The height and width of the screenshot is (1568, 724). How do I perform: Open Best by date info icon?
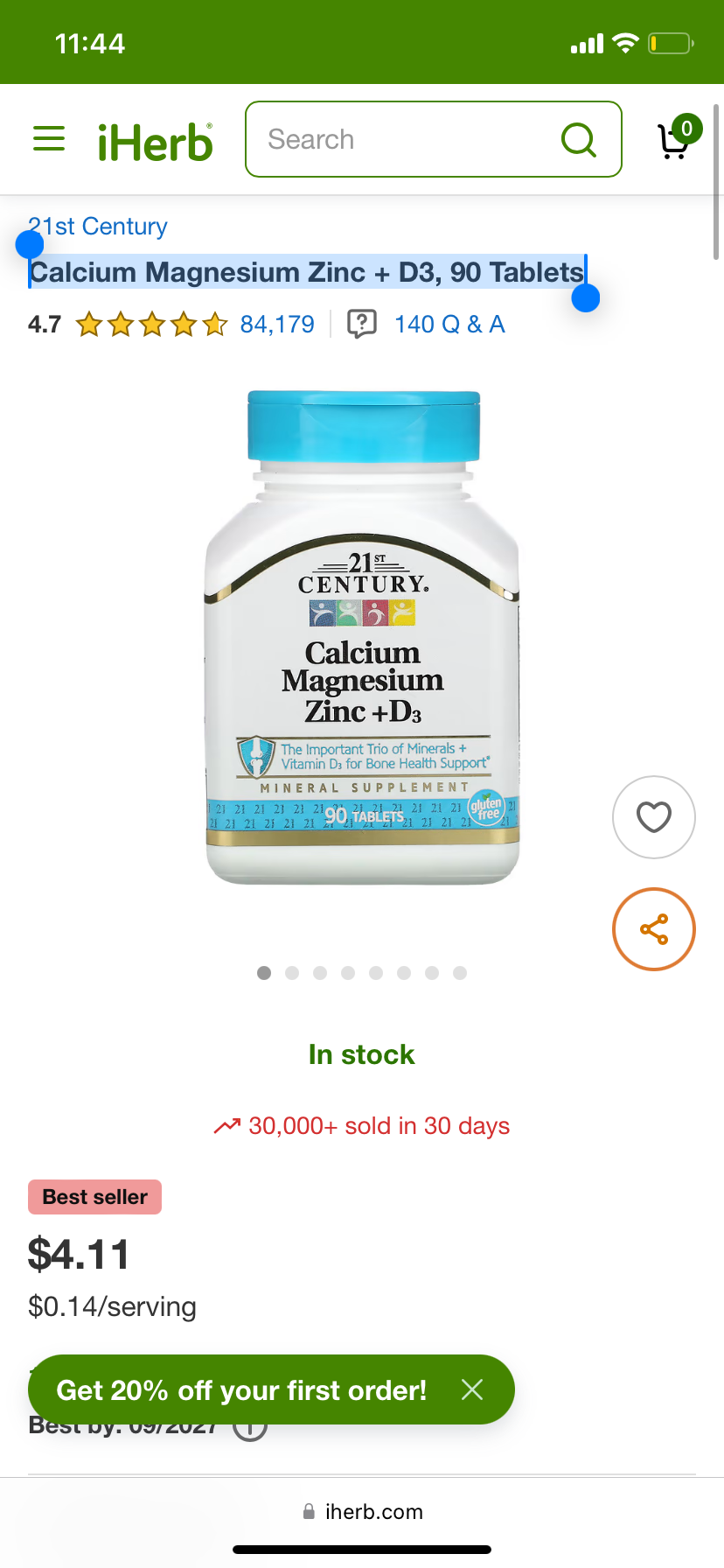(x=251, y=1429)
